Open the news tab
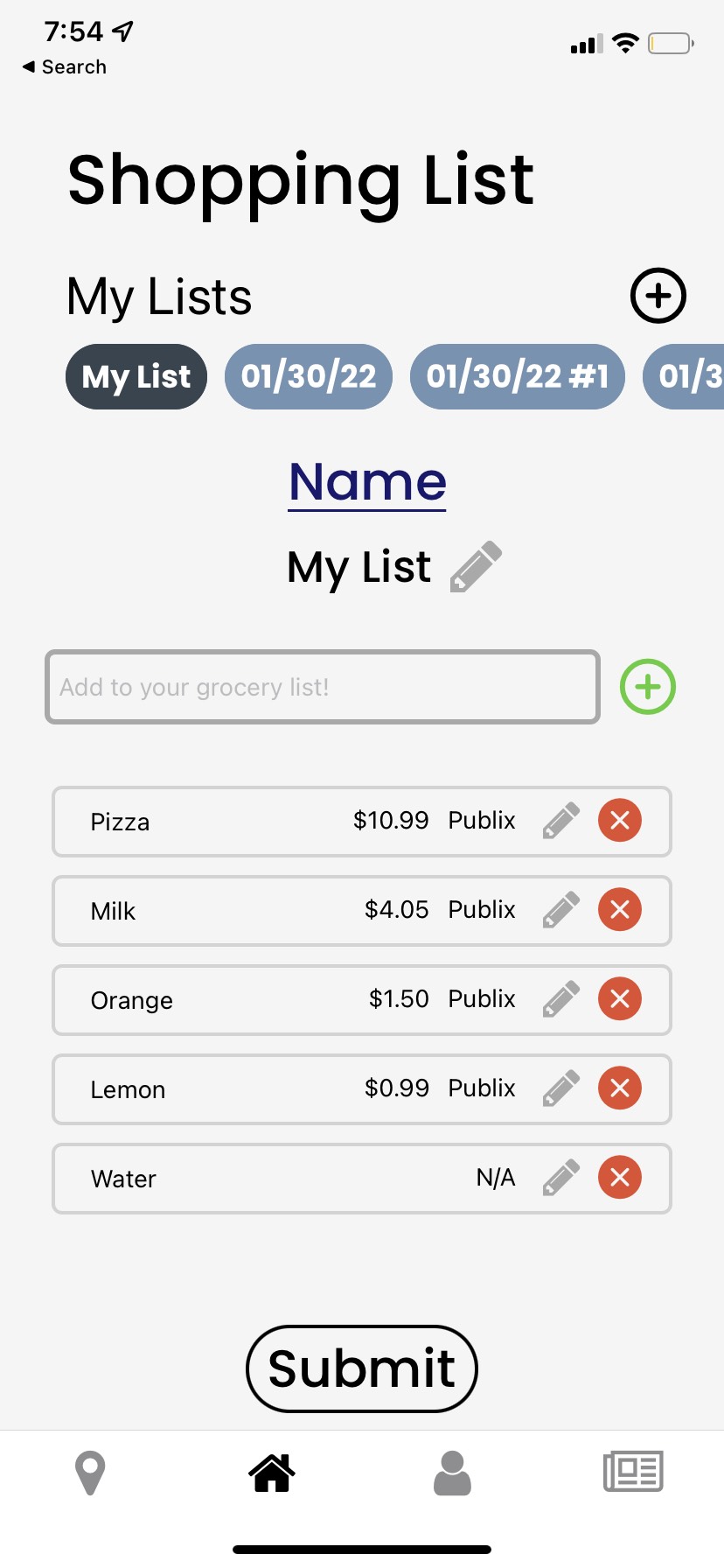724x1568 pixels. tap(634, 1472)
